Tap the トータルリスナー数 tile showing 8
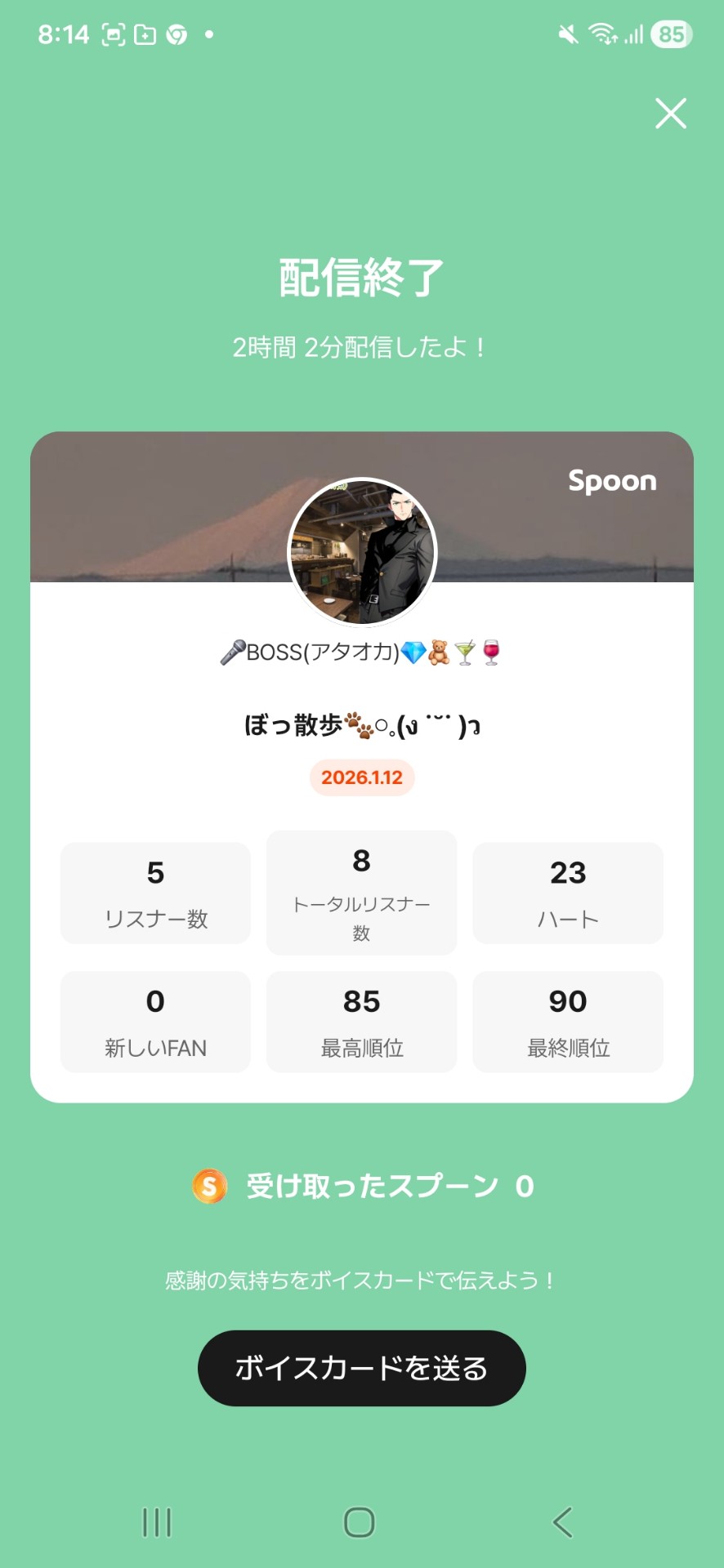724x1568 pixels. pyautogui.click(x=361, y=892)
